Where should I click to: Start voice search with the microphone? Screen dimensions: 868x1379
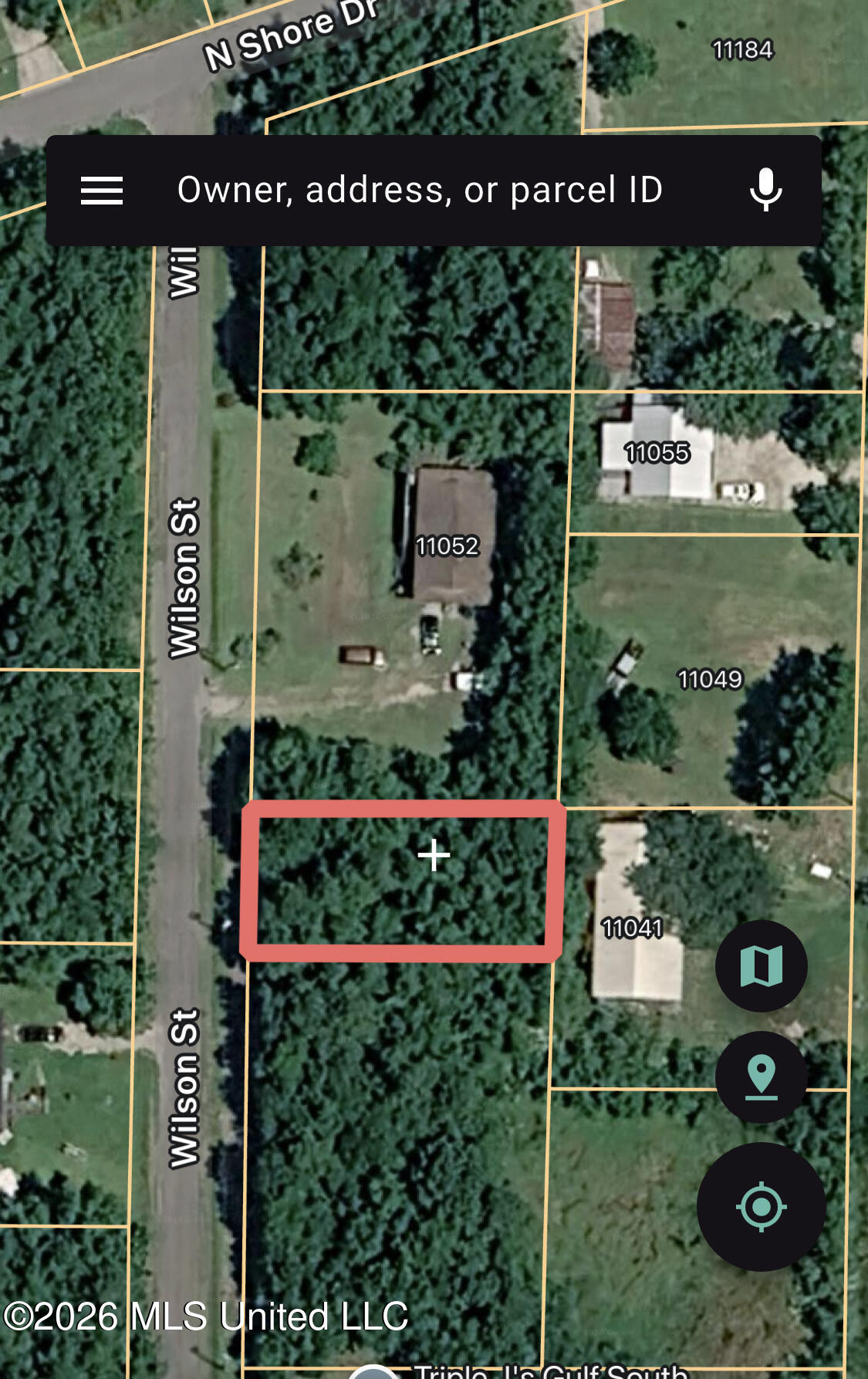click(765, 190)
